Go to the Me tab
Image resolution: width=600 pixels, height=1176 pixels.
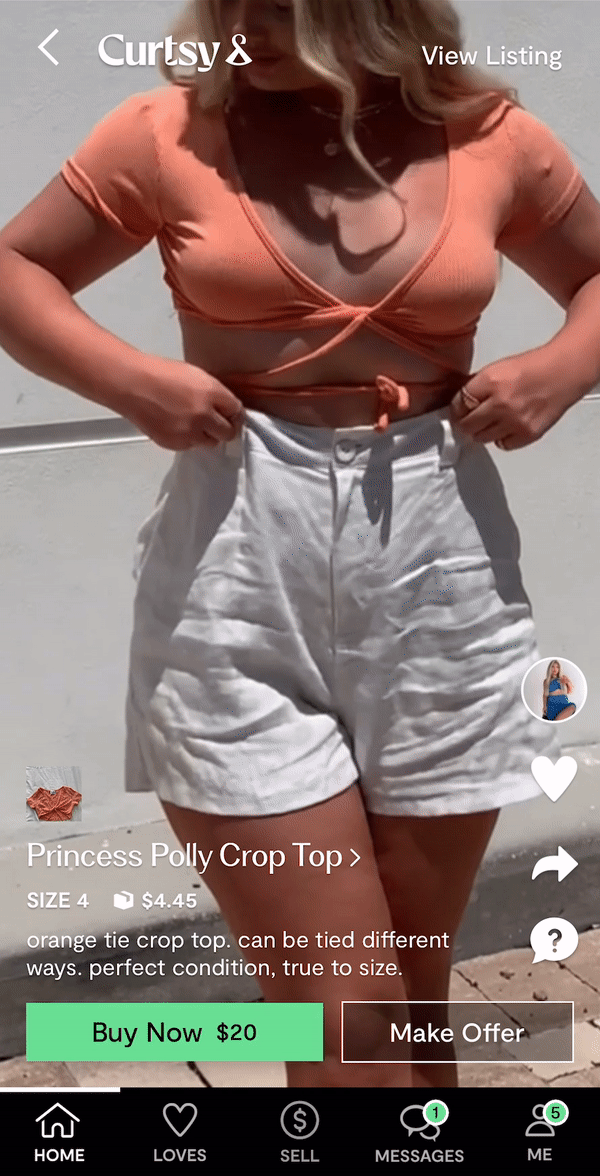(x=540, y=1132)
